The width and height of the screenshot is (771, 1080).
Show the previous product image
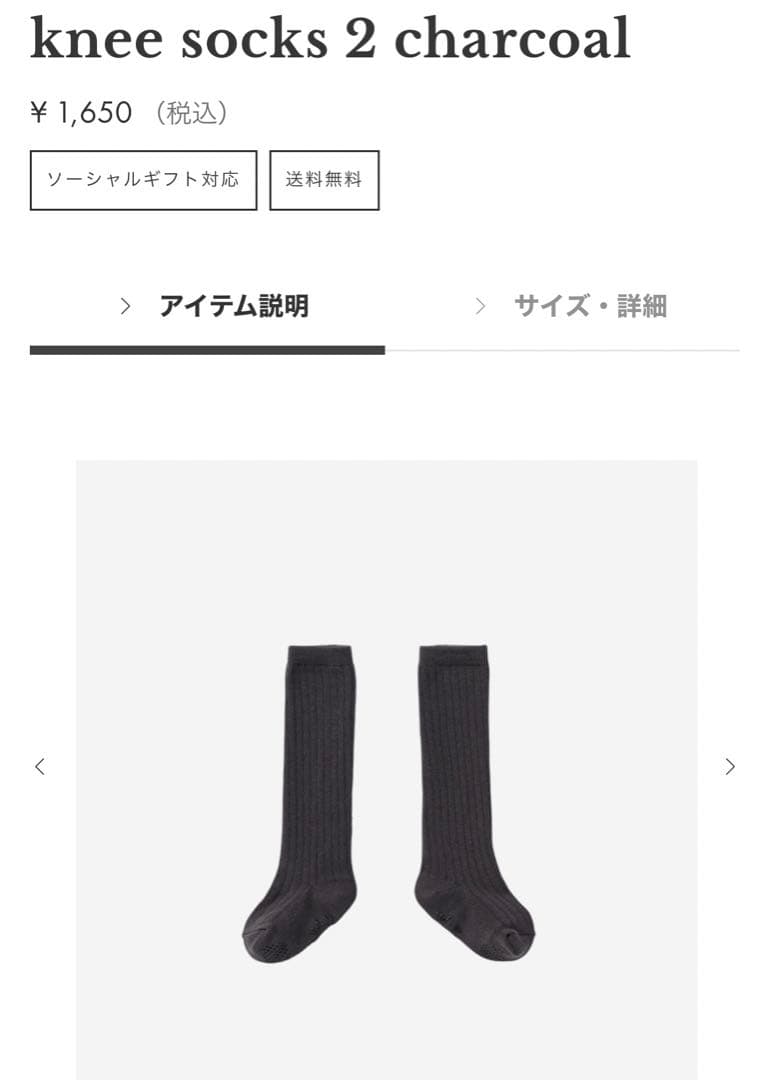coord(40,767)
